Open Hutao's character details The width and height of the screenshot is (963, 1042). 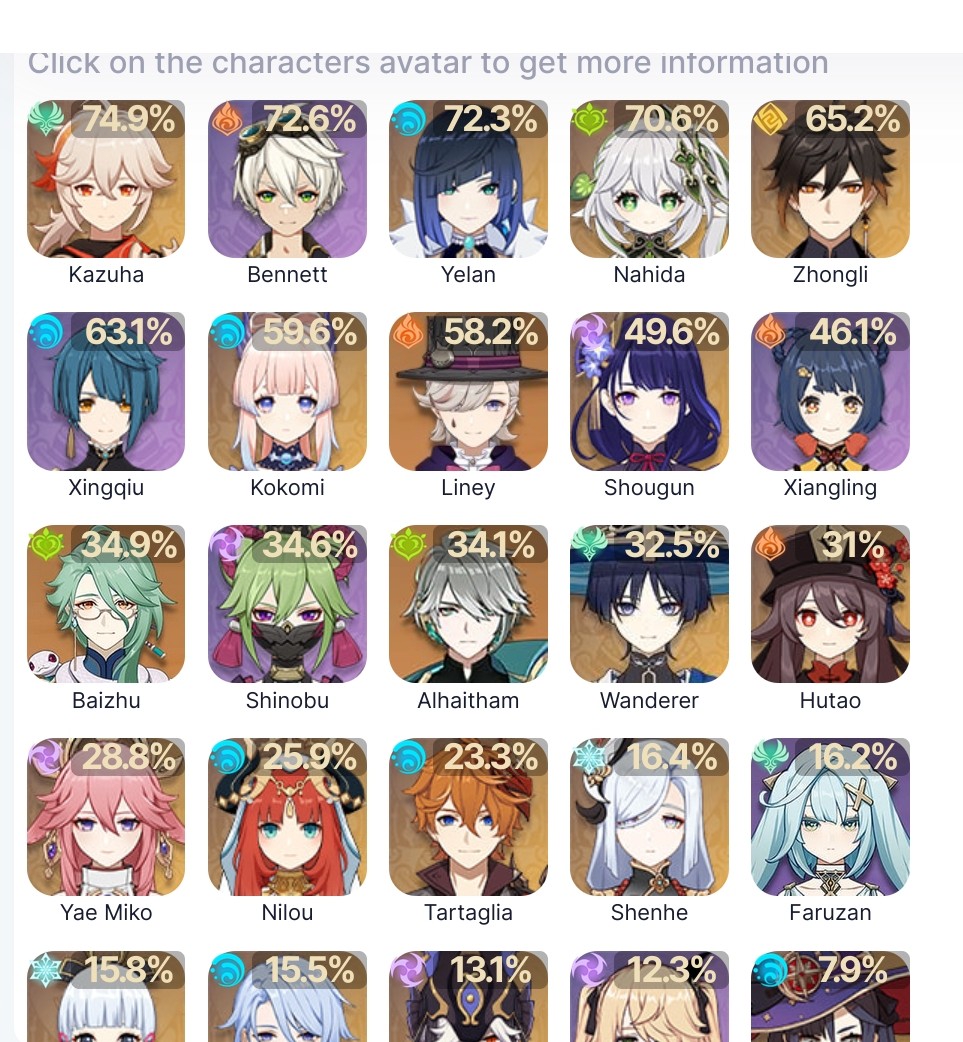click(x=830, y=605)
